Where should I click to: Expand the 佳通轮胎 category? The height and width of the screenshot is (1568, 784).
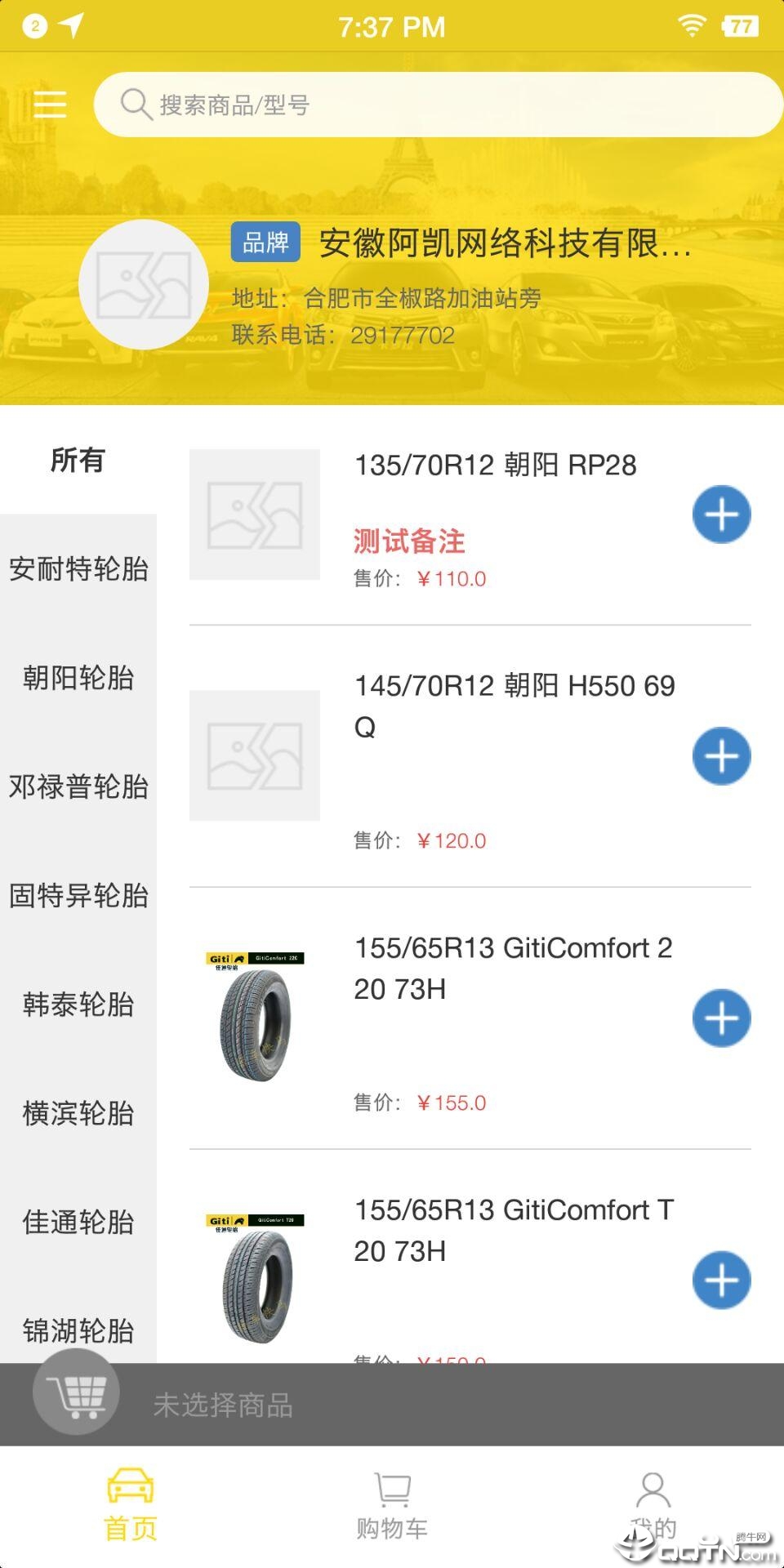(x=78, y=1223)
